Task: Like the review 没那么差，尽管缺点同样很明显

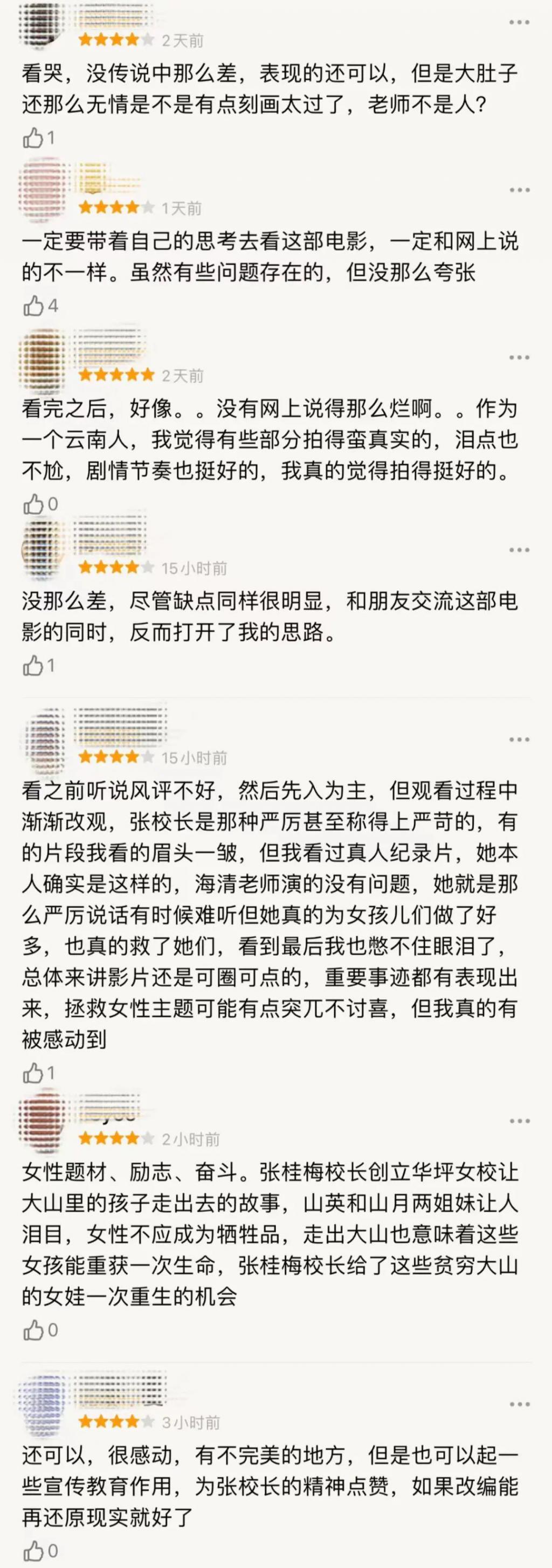Action: [33, 665]
